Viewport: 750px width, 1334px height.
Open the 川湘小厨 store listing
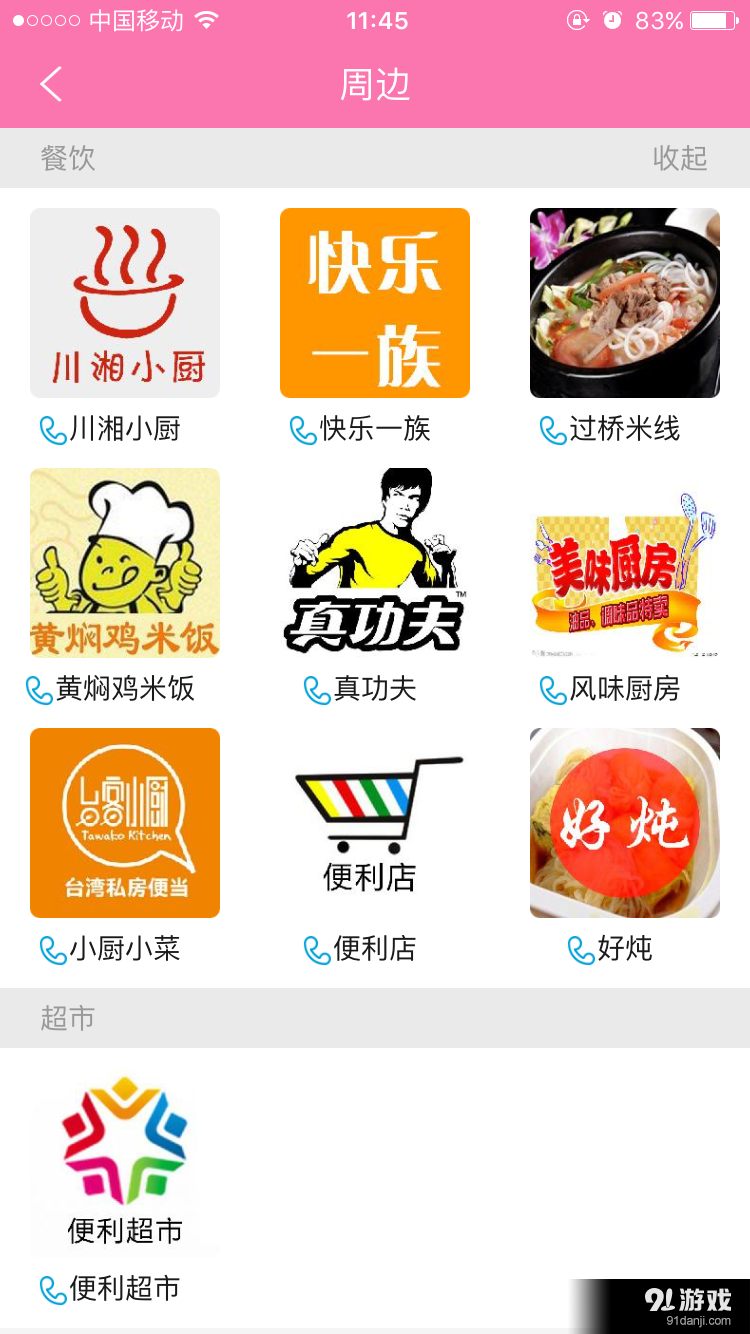click(124, 302)
